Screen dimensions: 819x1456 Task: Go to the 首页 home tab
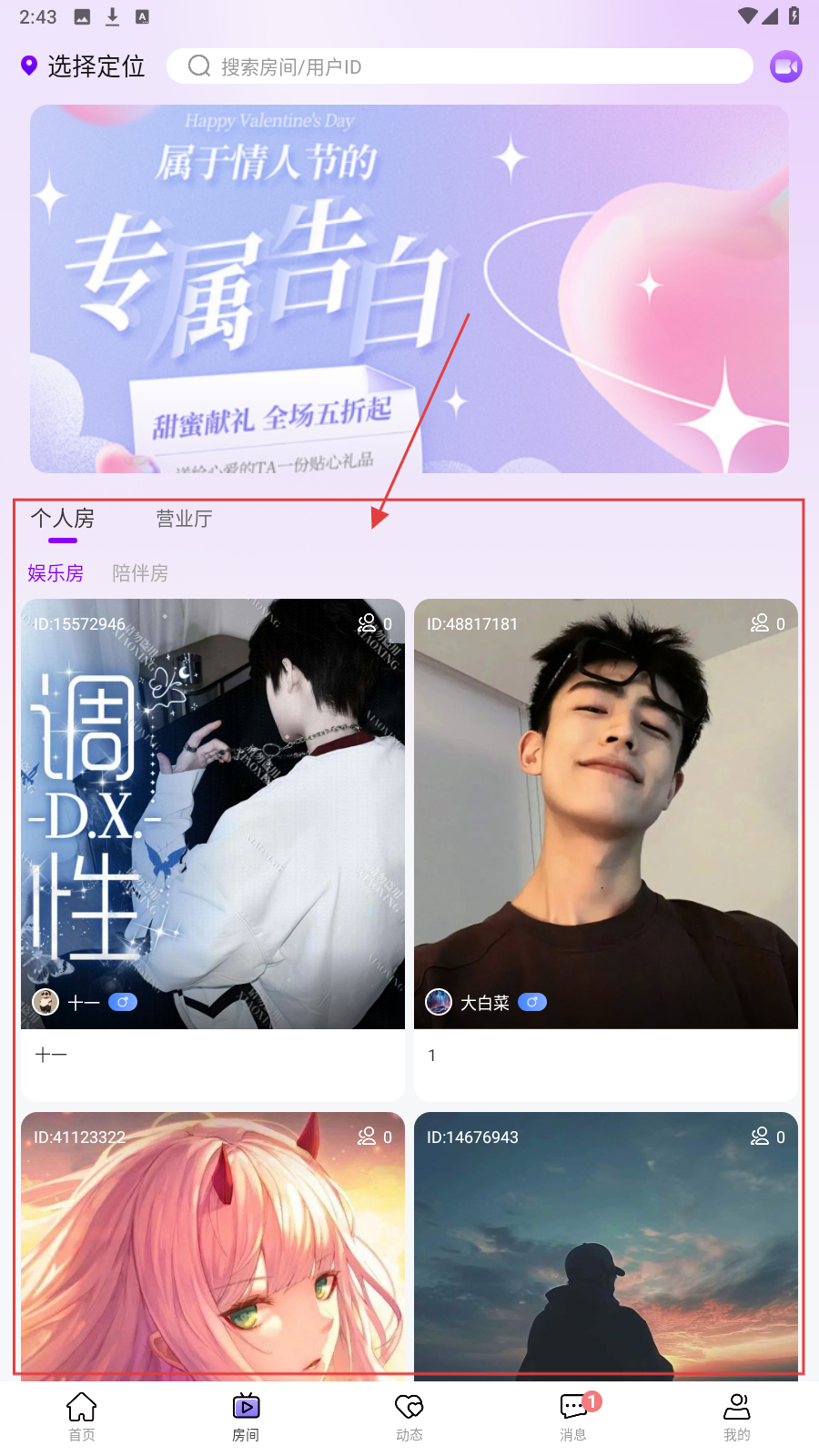[x=82, y=1417]
